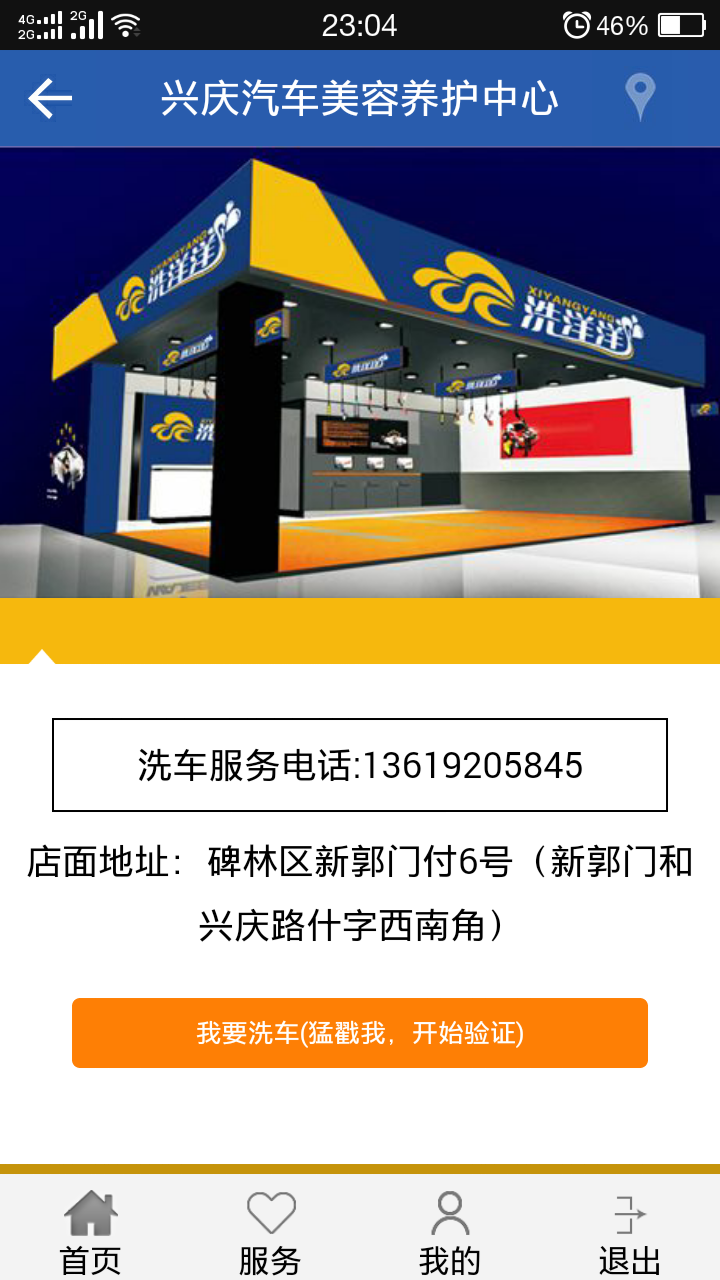Go back using the arrow icon
This screenshot has width=720, height=1280.
tap(50, 98)
